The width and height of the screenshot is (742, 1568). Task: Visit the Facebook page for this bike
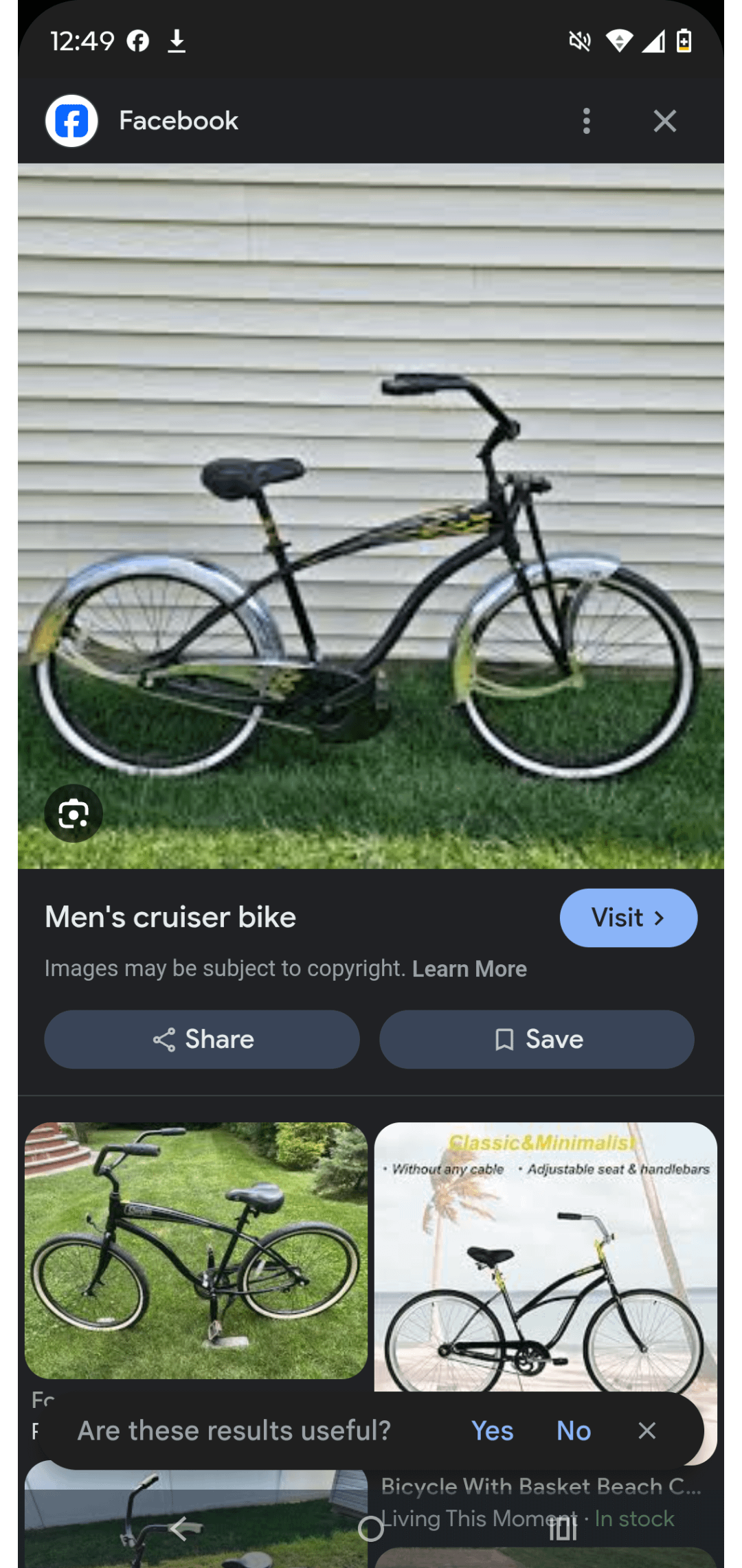click(x=628, y=918)
